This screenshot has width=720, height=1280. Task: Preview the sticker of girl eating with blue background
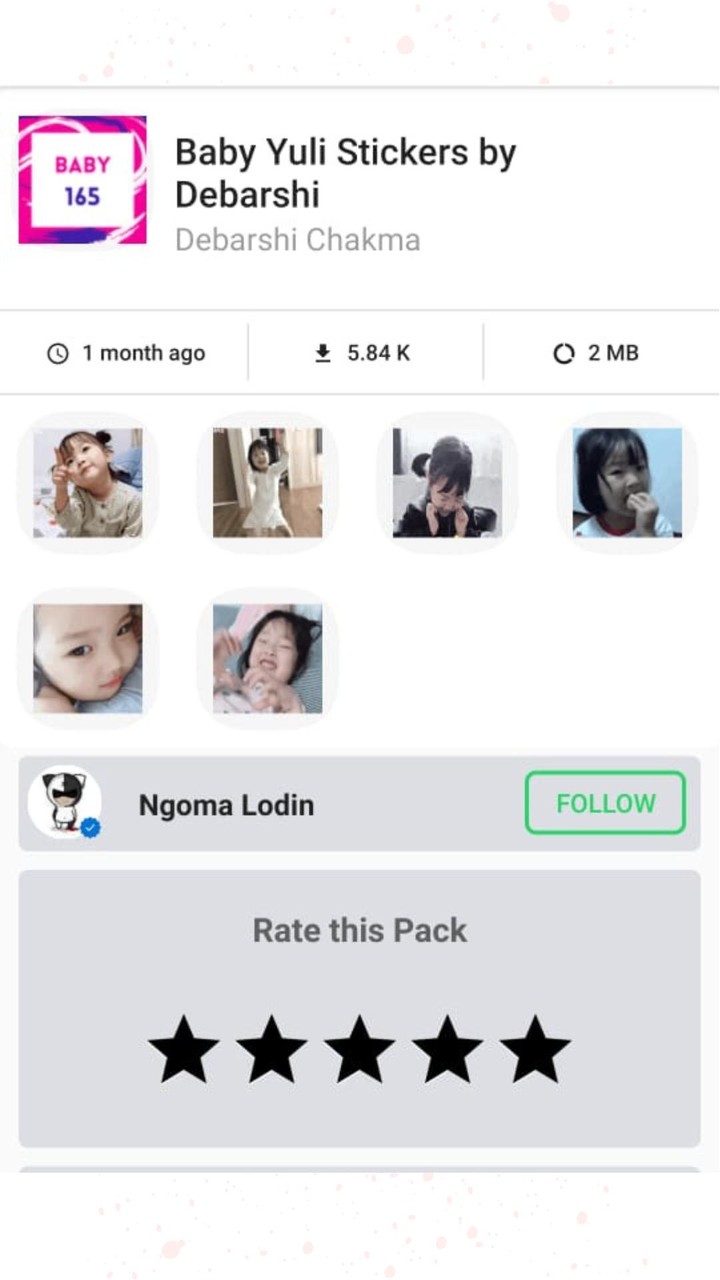coord(627,483)
